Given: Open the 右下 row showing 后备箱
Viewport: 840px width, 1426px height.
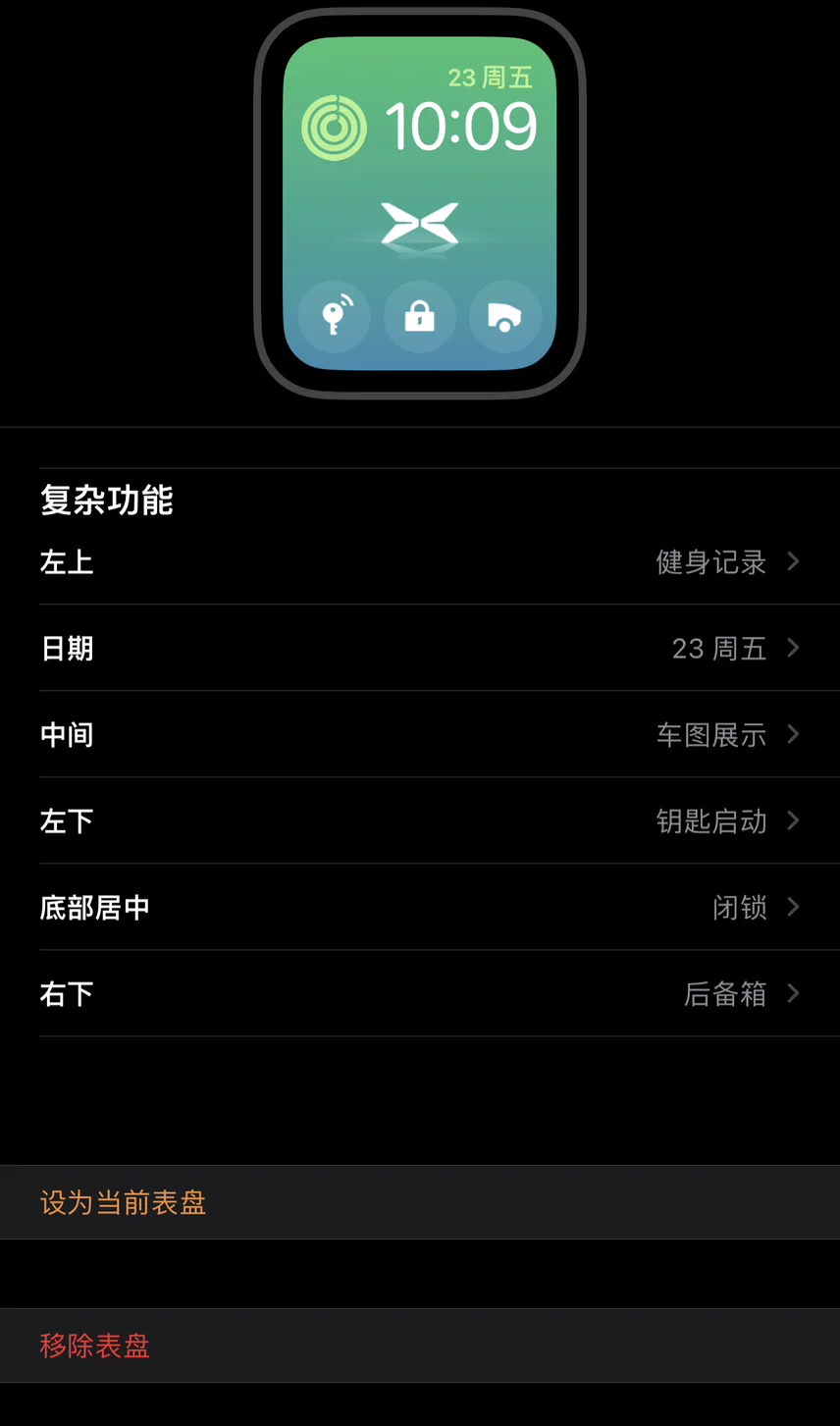Looking at the screenshot, I should point(420,993).
